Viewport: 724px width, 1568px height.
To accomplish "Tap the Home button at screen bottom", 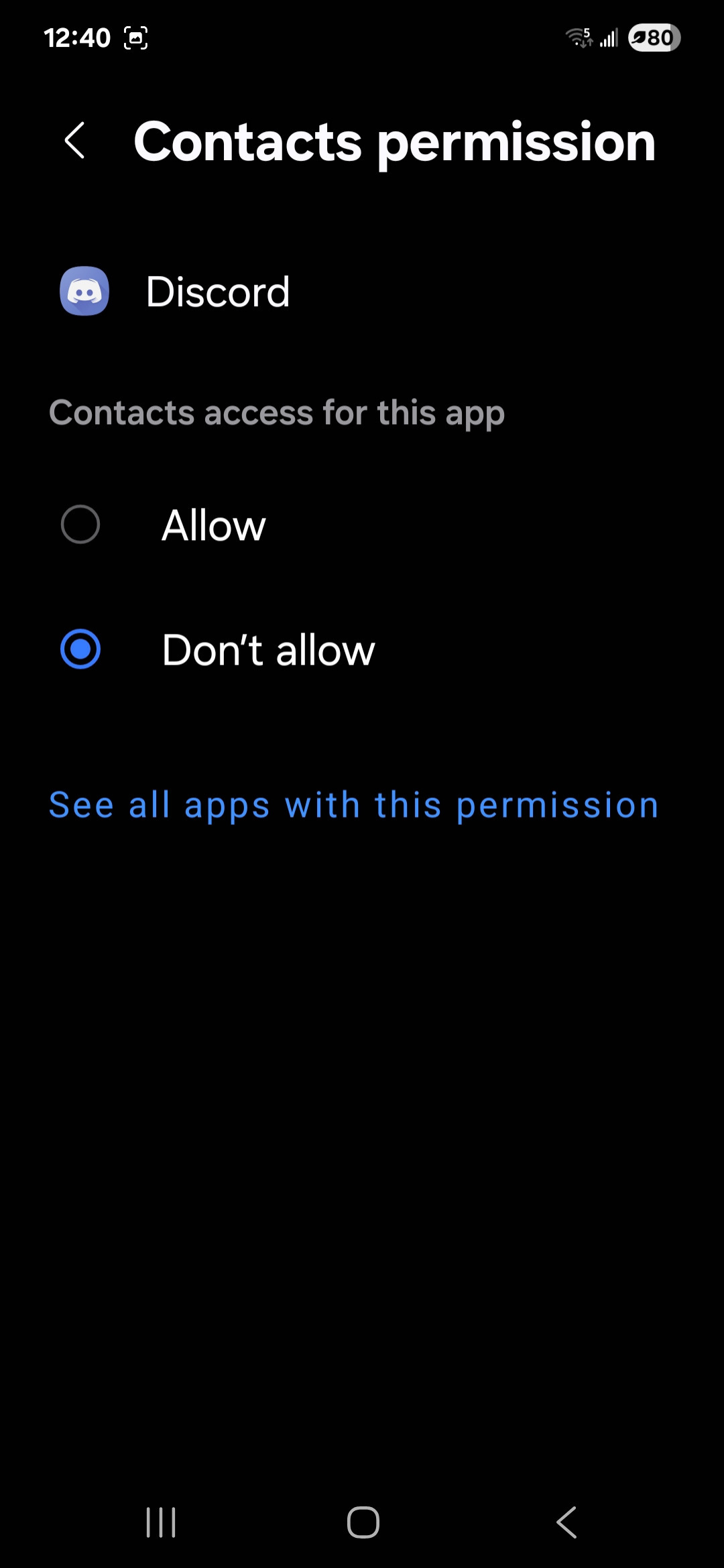I will (362, 1521).
